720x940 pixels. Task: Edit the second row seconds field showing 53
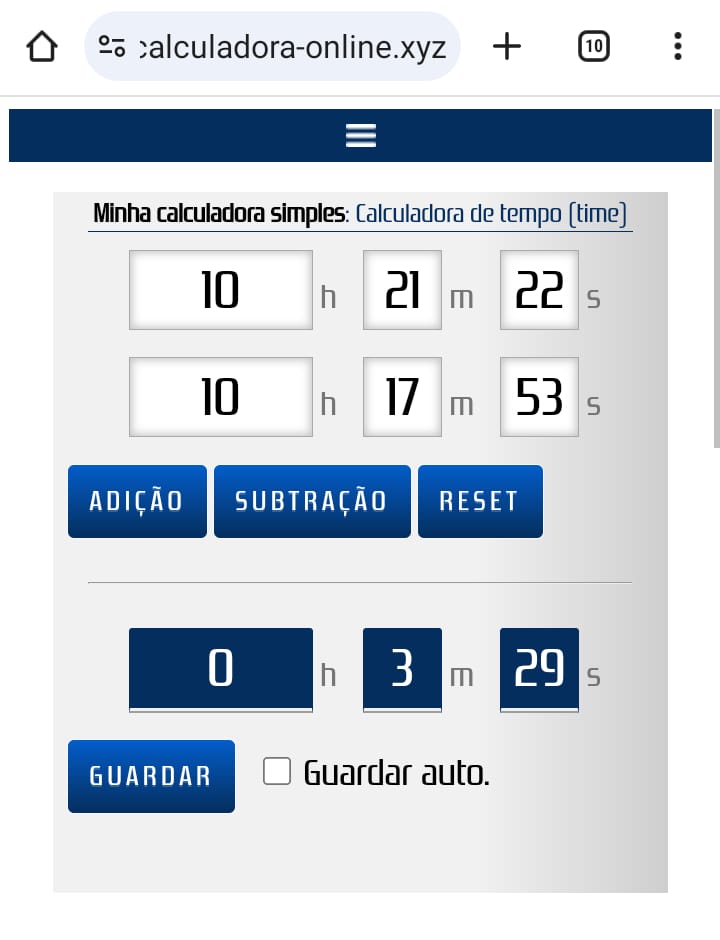tap(539, 397)
